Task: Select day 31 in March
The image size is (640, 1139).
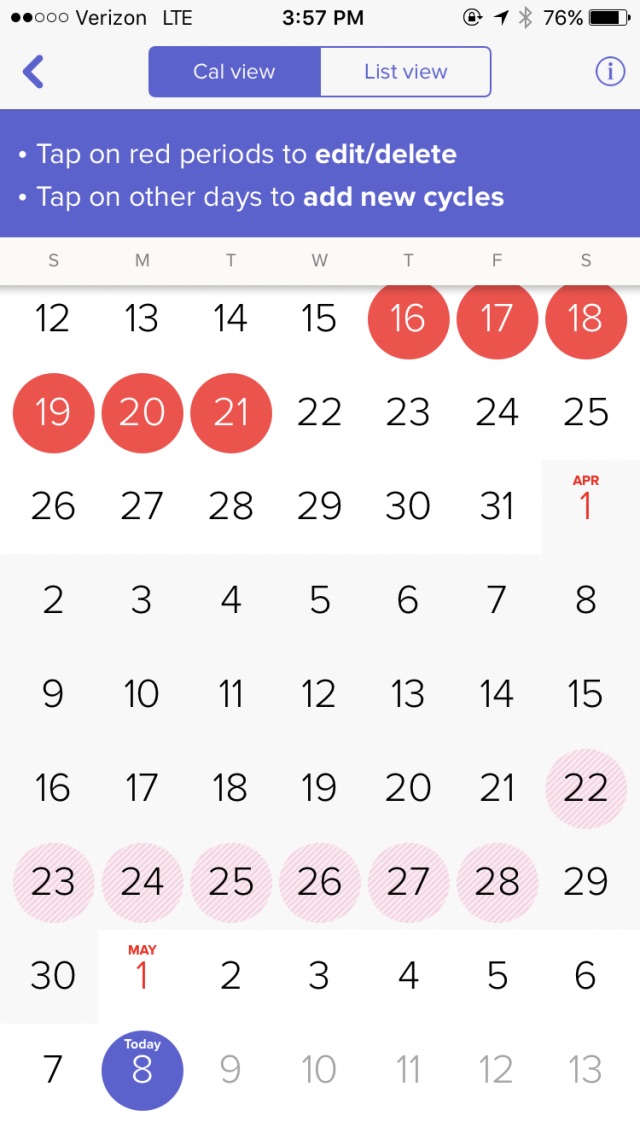Action: click(497, 506)
